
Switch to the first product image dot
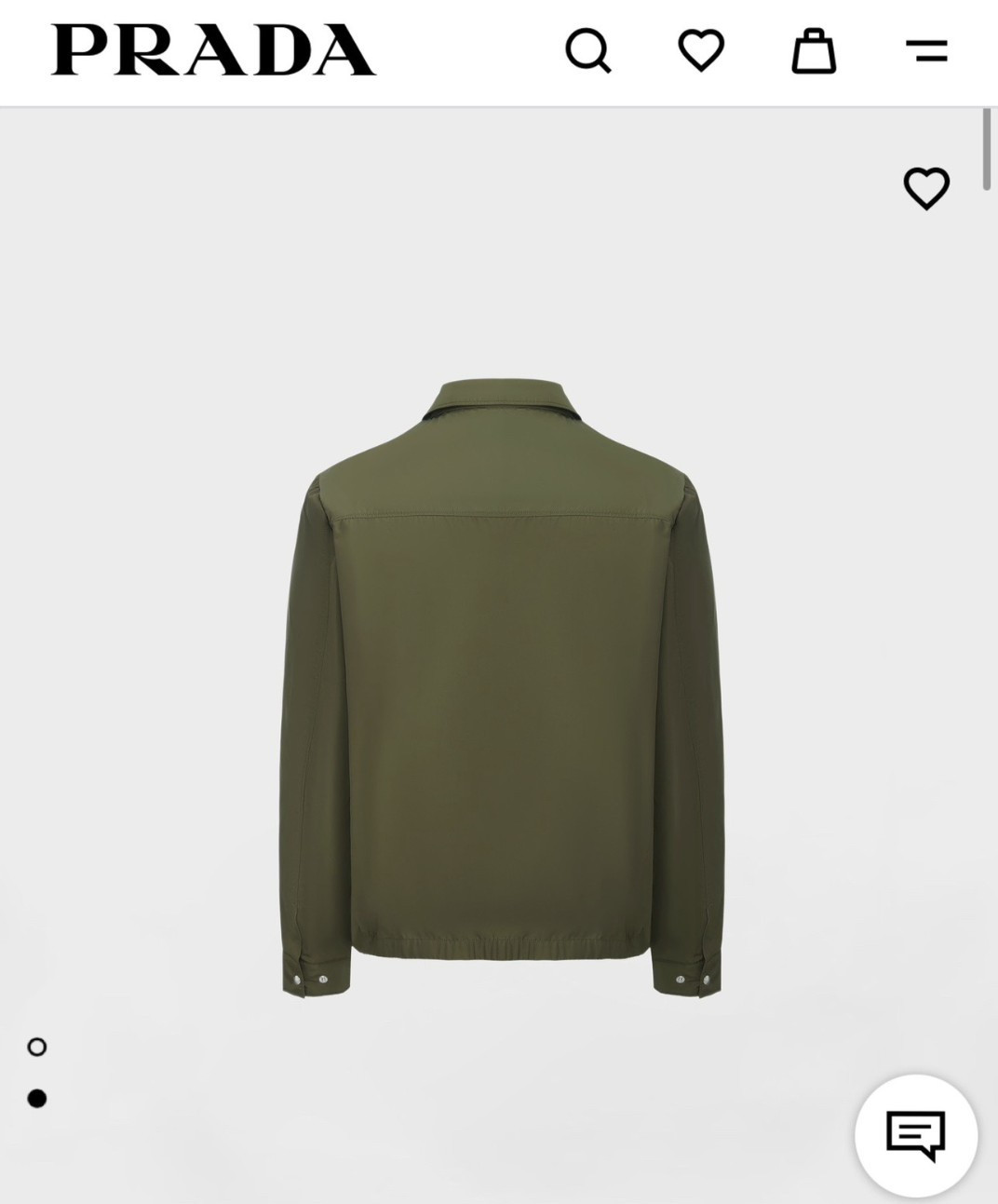tap(37, 1048)
